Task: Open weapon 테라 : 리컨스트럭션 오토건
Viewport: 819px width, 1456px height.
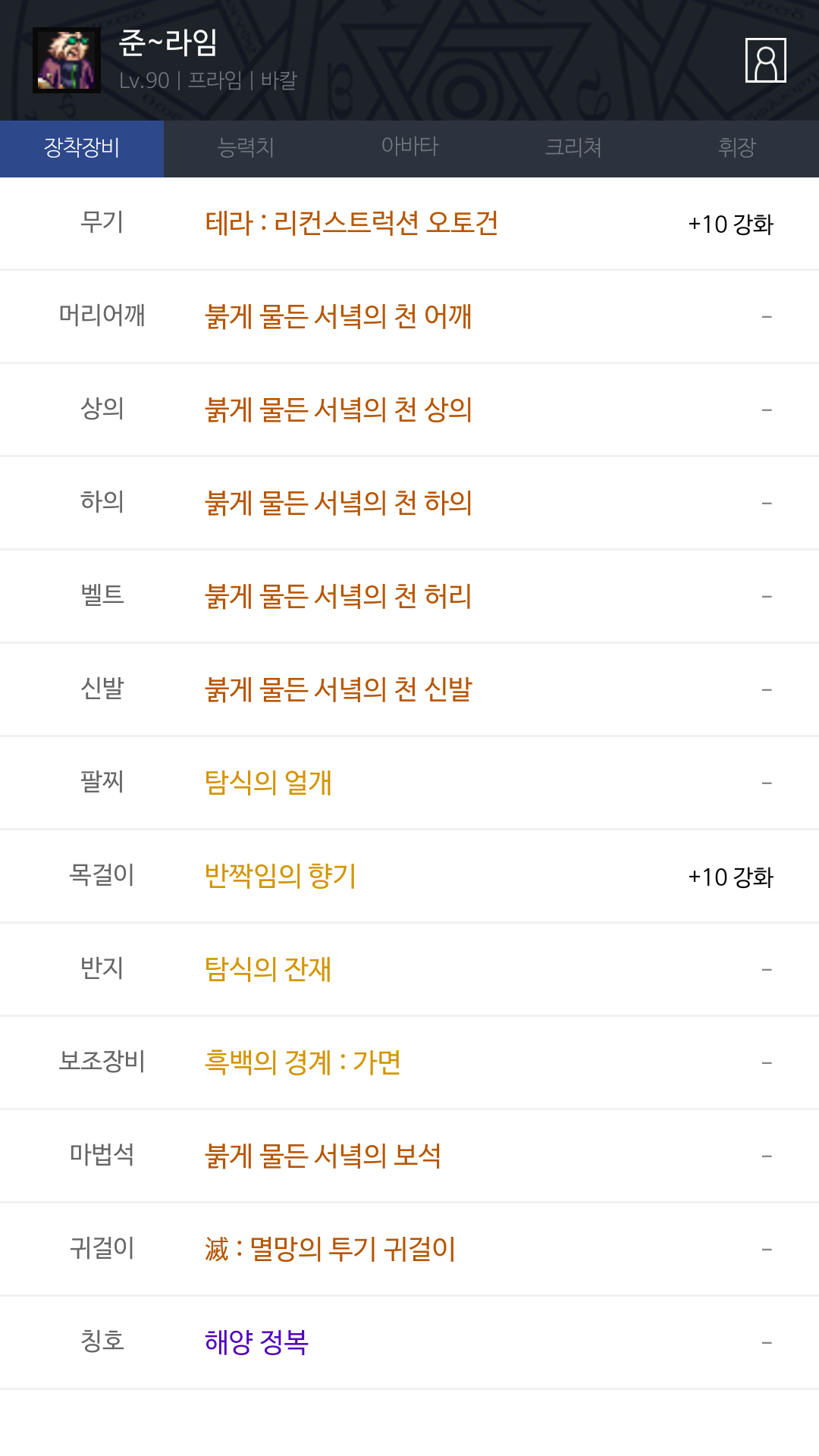Action: [x=351, y=224]
